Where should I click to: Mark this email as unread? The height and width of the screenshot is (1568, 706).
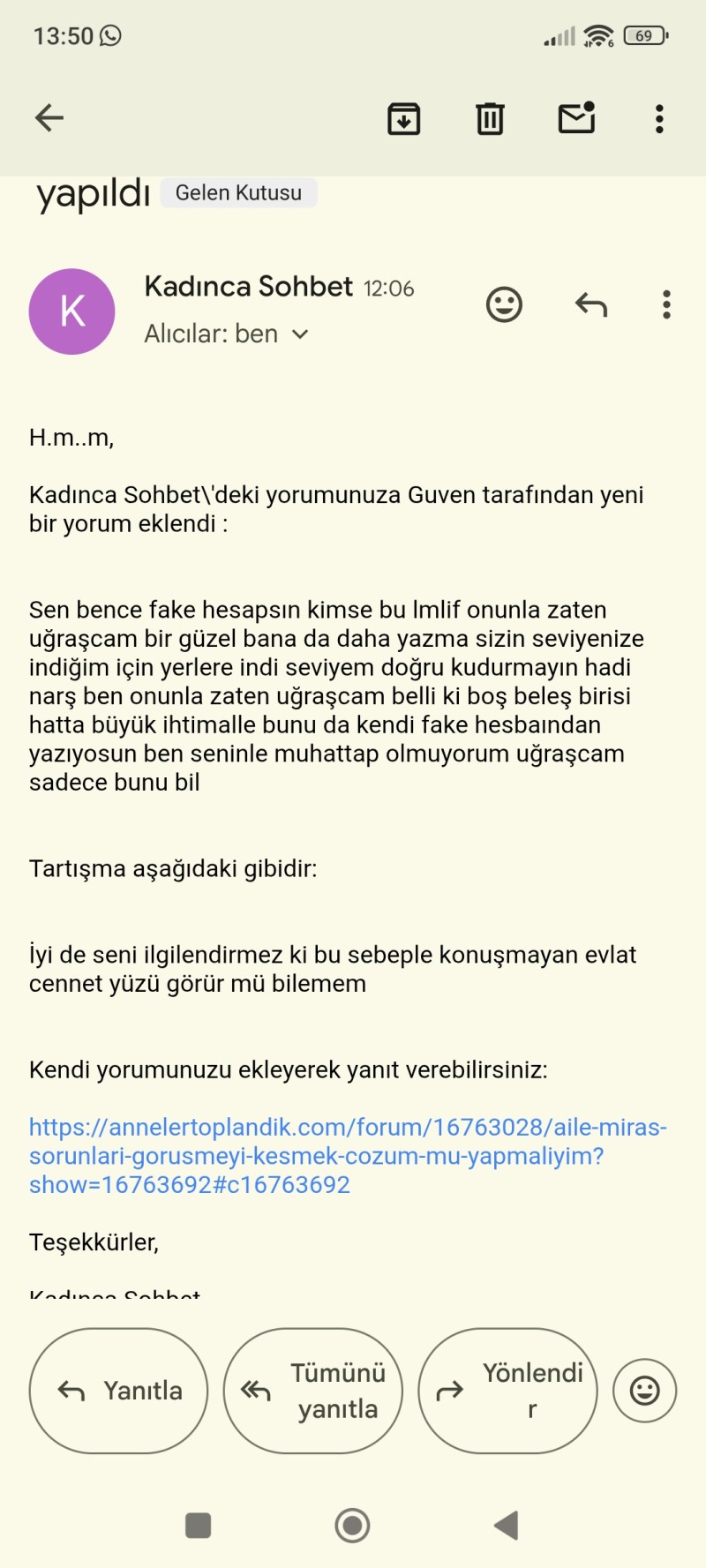pyautogui.click(x=576, y=118)
